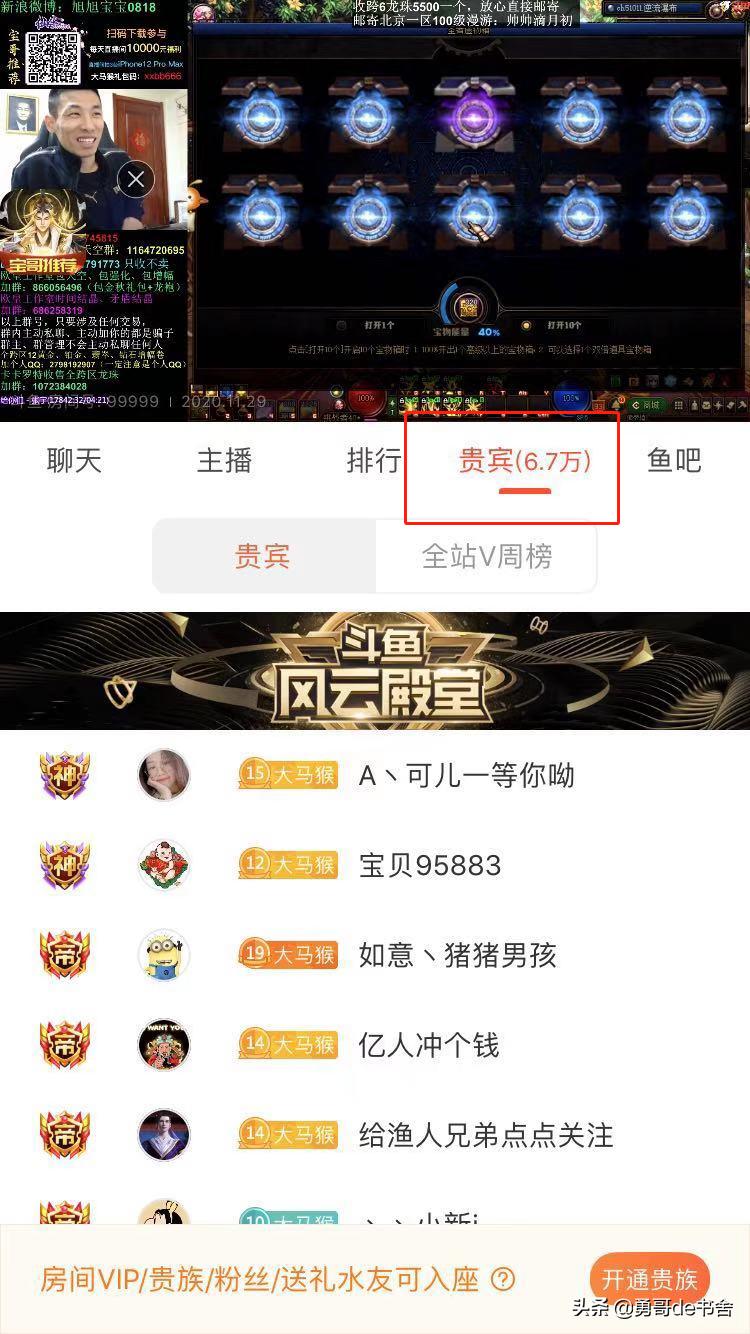Open the profile of A丶可儿一等你呦
The image size is (750, 1334).
coord(466,775)
